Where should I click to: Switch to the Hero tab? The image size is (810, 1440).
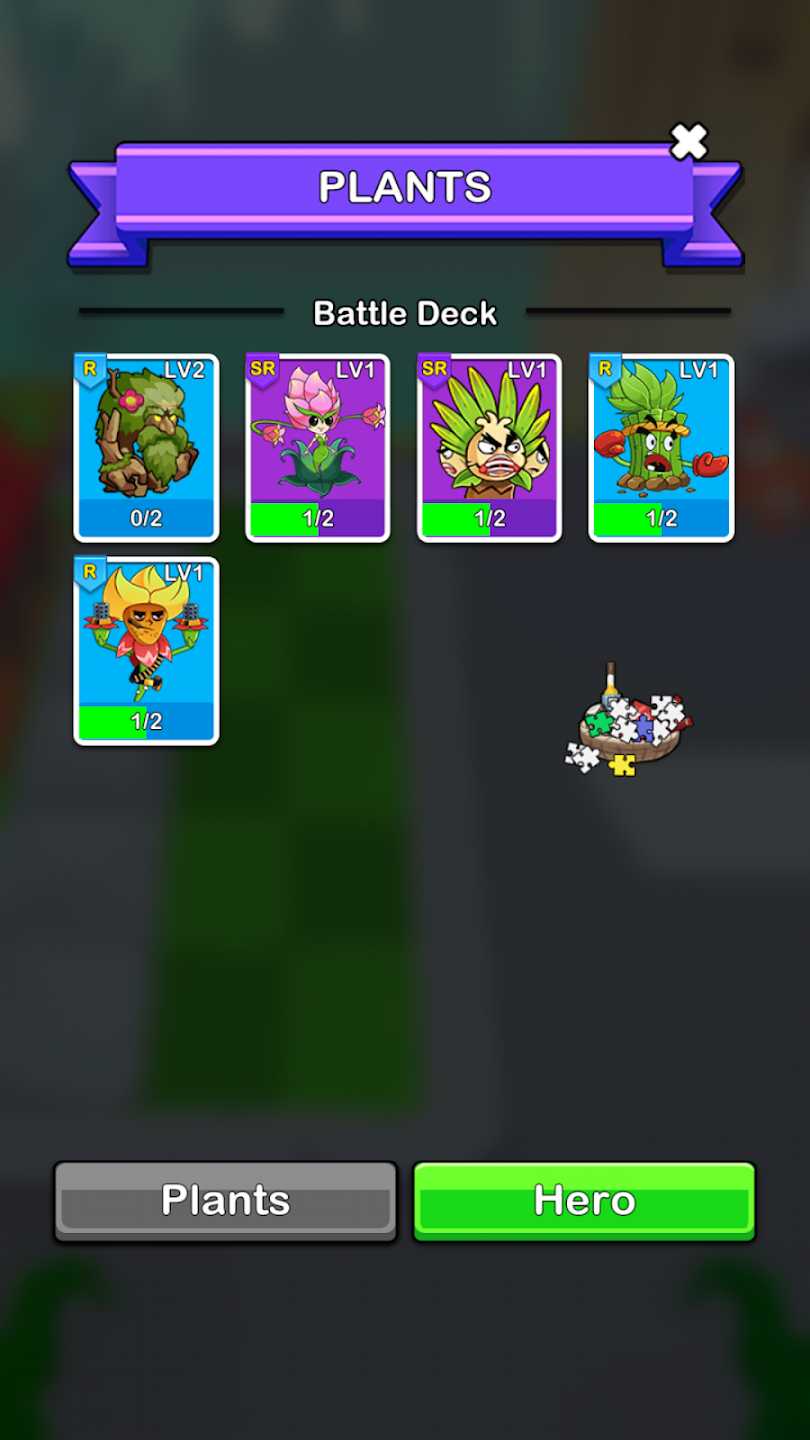(584, 1201)
